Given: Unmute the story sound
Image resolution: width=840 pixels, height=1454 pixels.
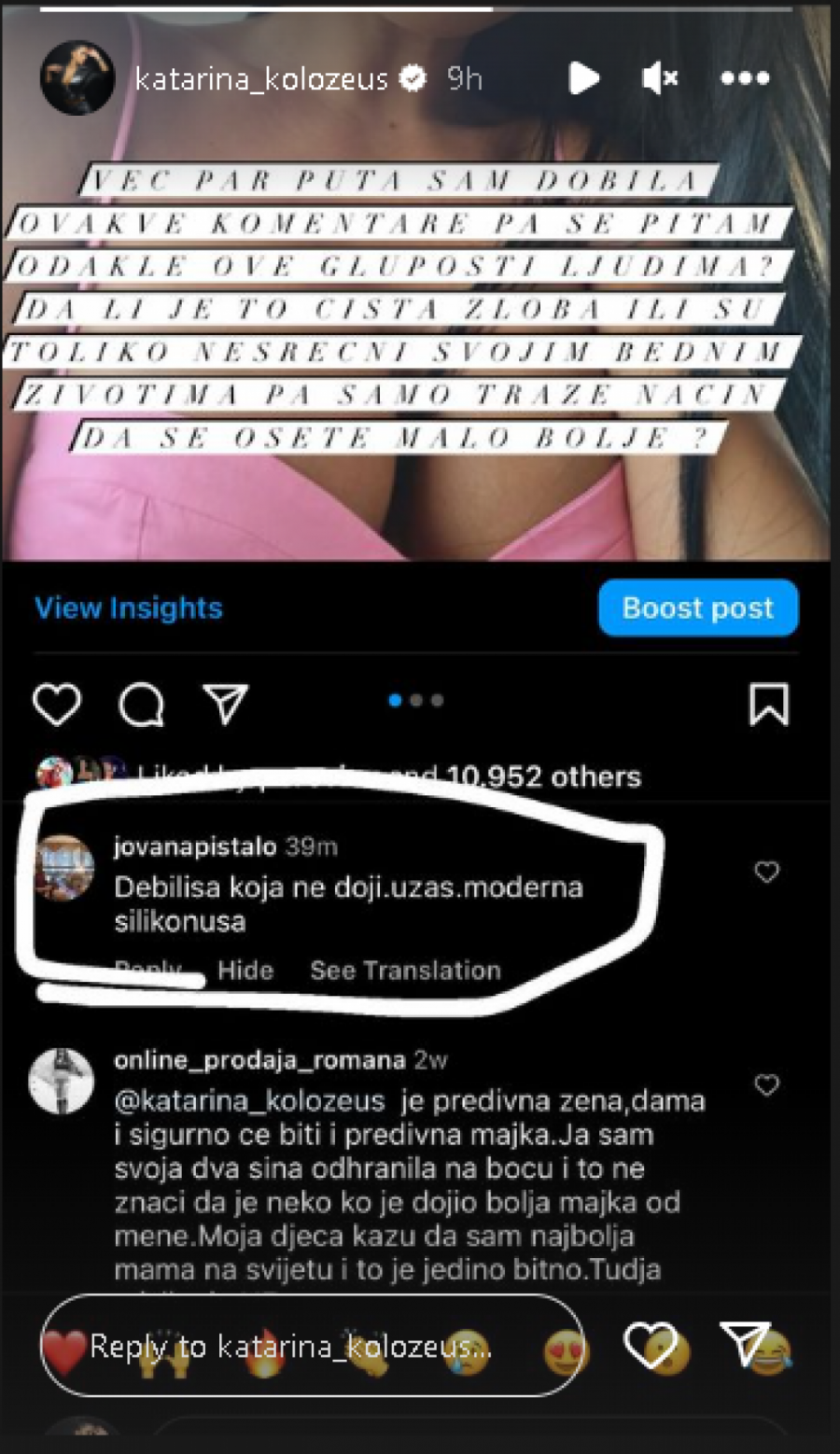Looking at the screenshot, I should [x=659, y=78].
